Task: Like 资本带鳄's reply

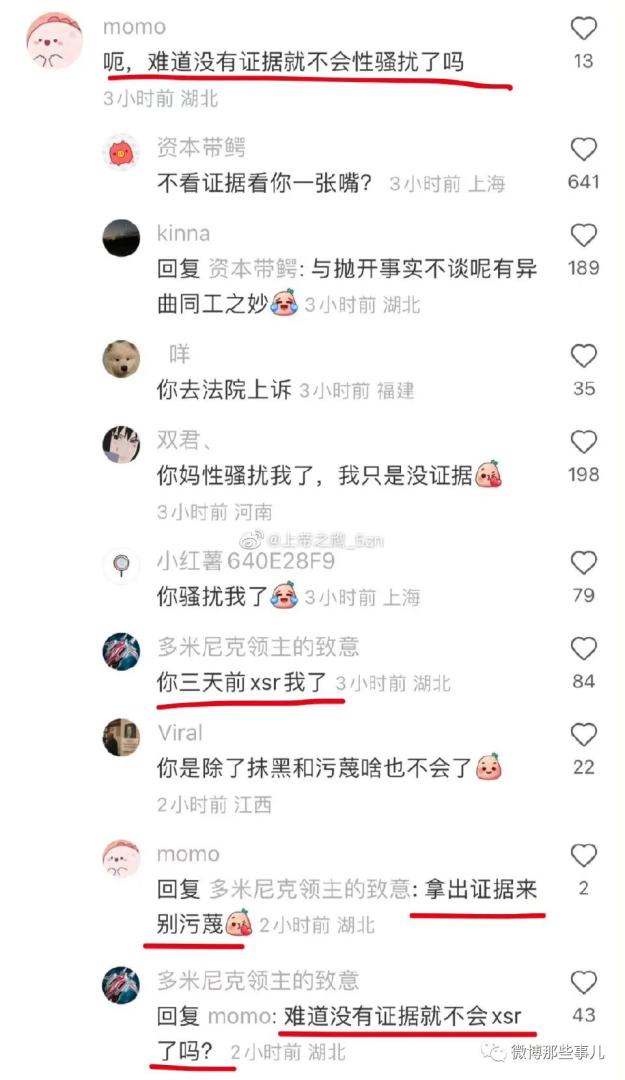Action: coord(584,150)
